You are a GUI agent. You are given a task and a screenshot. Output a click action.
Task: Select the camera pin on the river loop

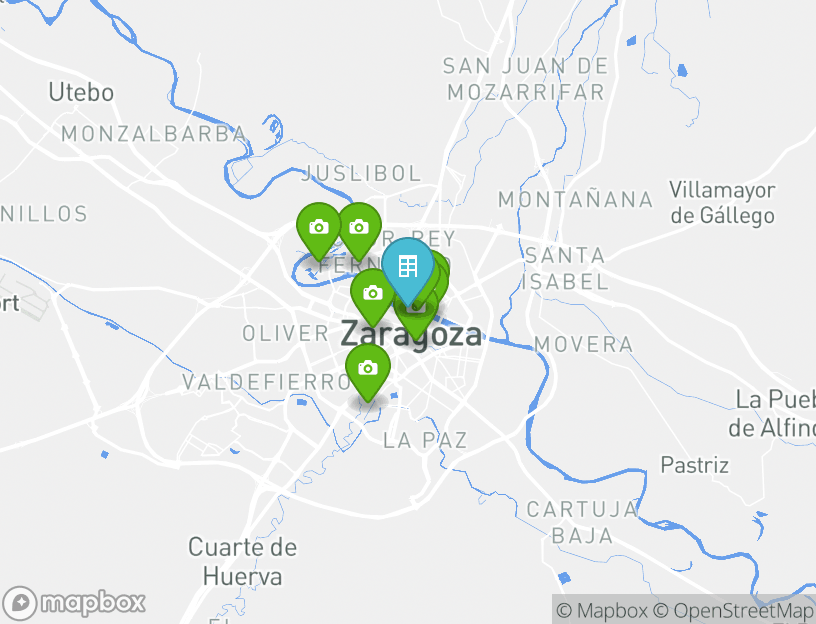click(318, 228)
